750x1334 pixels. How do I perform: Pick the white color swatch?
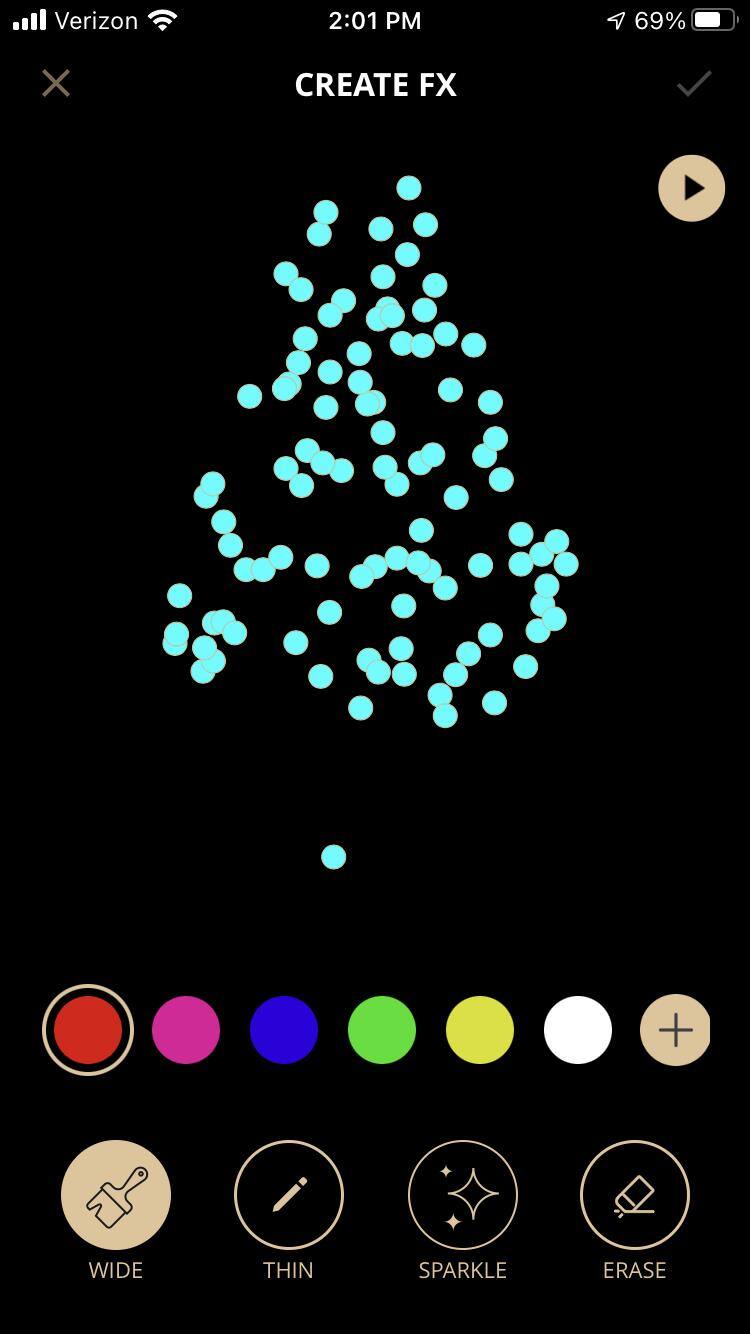click(578, 1030)
